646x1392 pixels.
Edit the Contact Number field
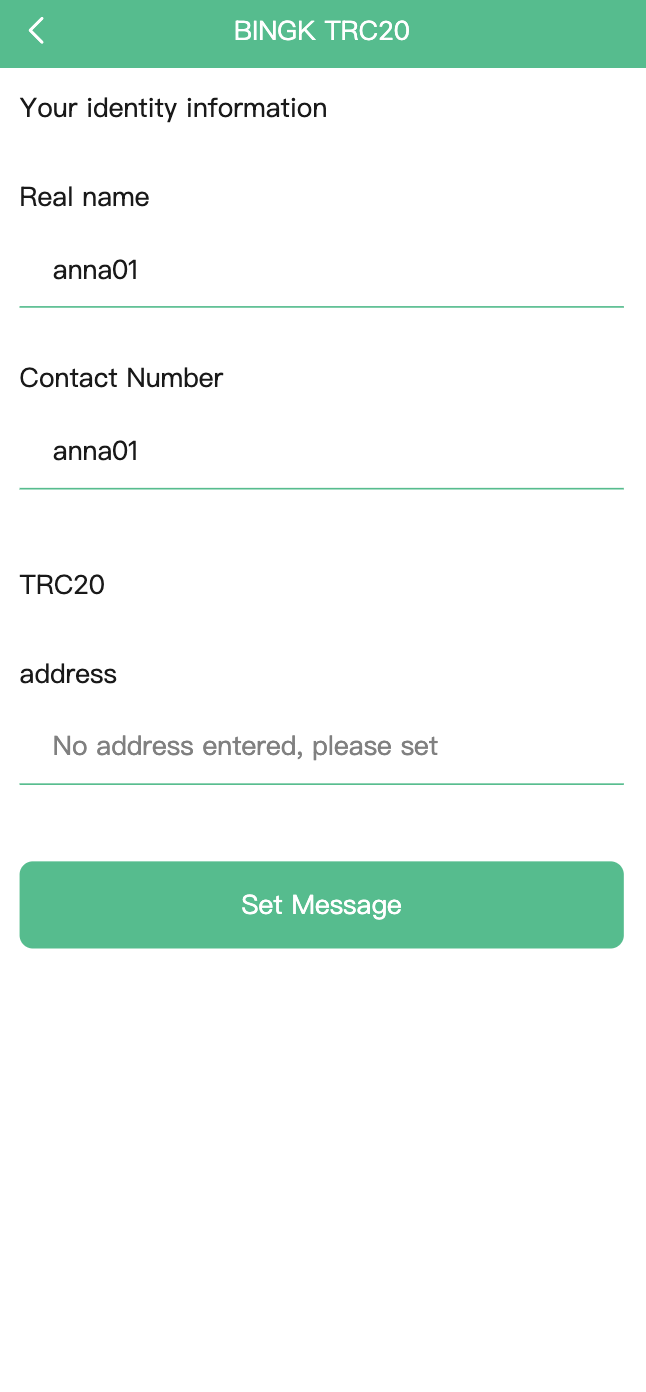(x=320, y=451)
